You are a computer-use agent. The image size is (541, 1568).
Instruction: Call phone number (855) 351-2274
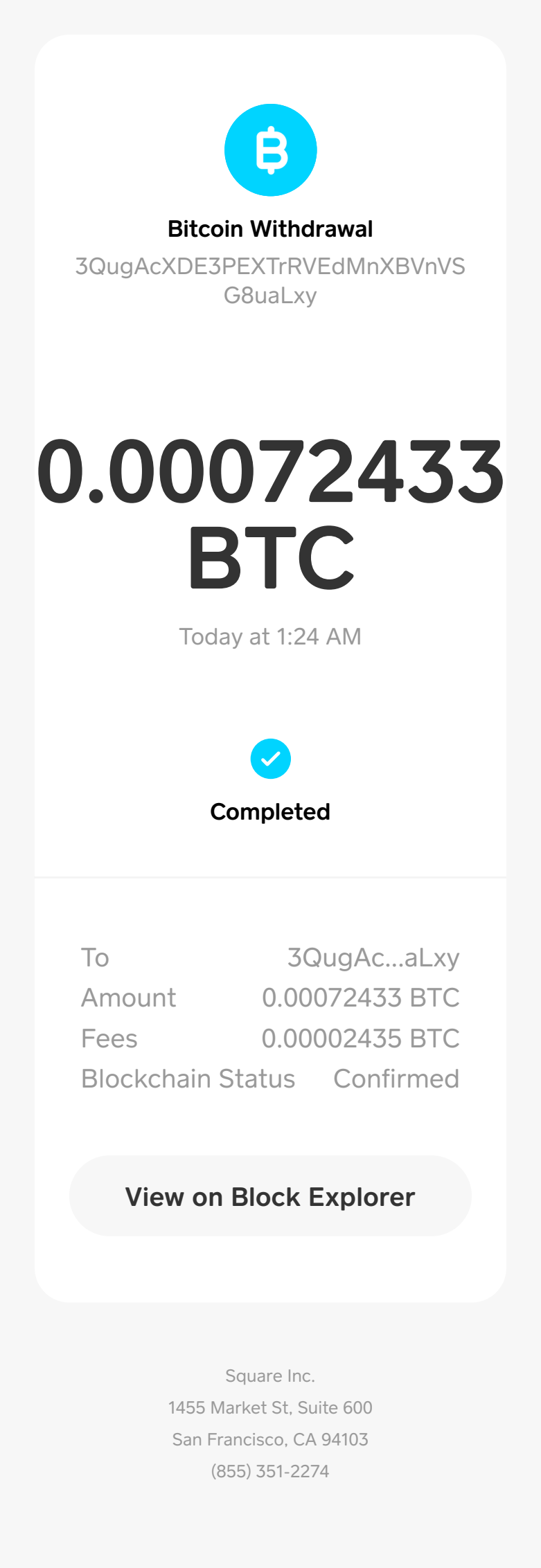click(x=269, y=1470)
